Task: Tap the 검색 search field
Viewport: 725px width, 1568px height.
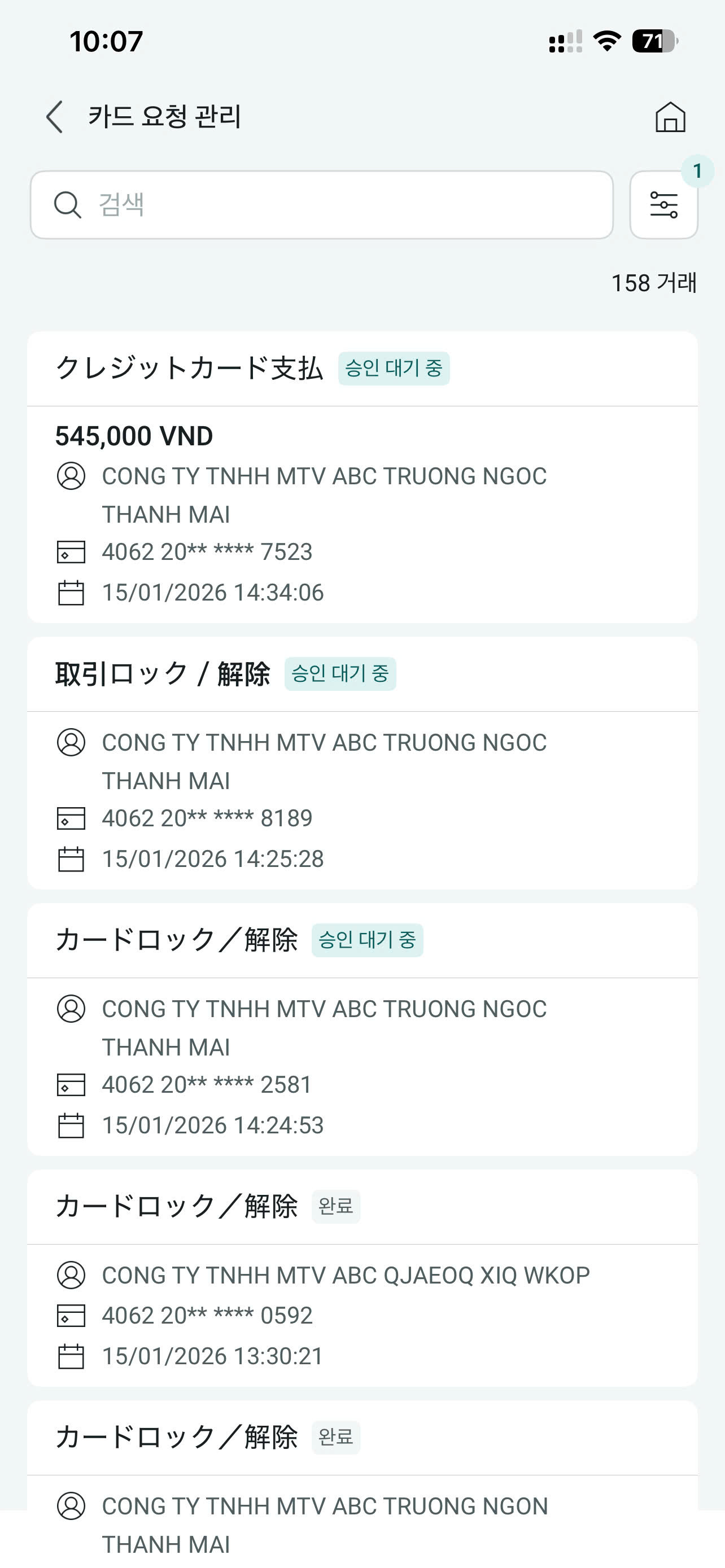Action: [x=321, y=204]
